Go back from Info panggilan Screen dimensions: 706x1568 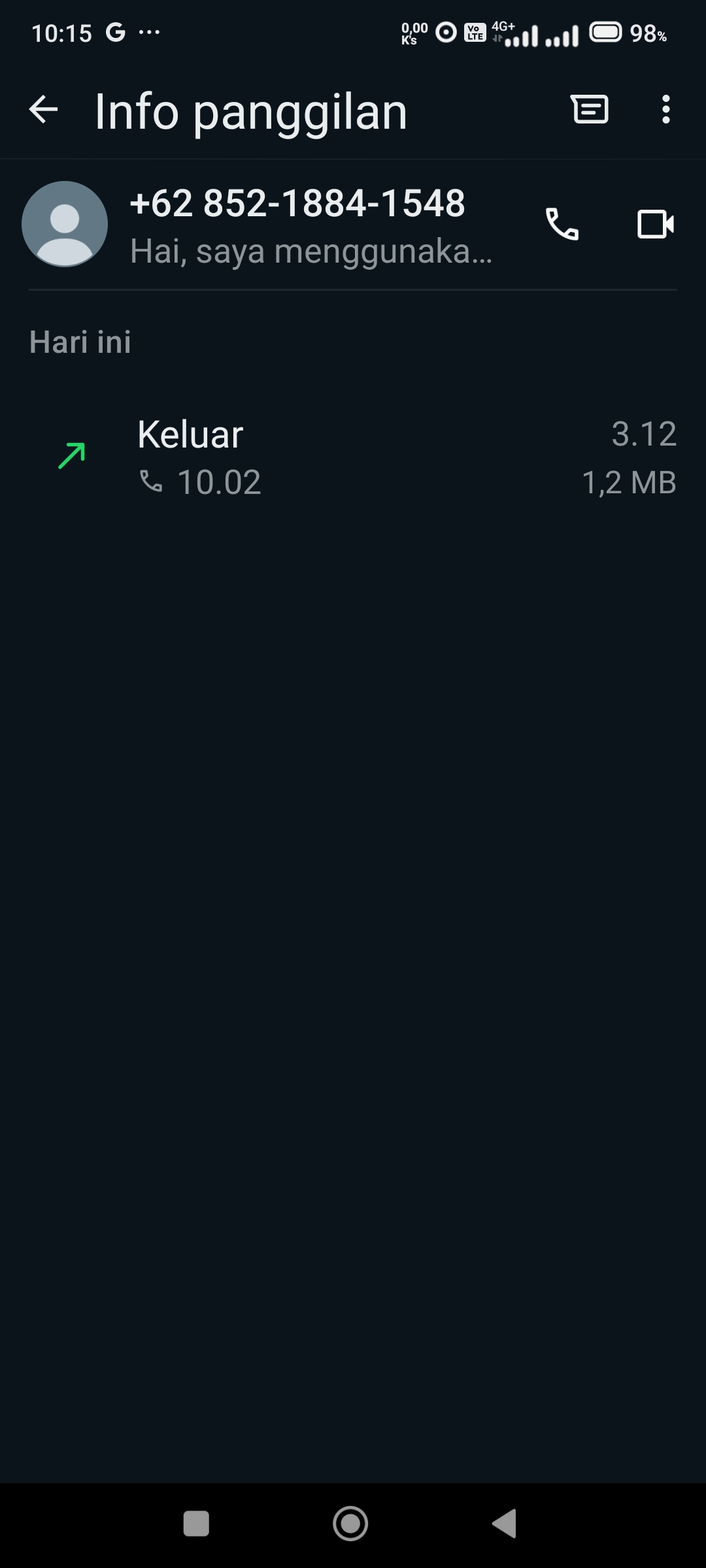coord(44,109)
